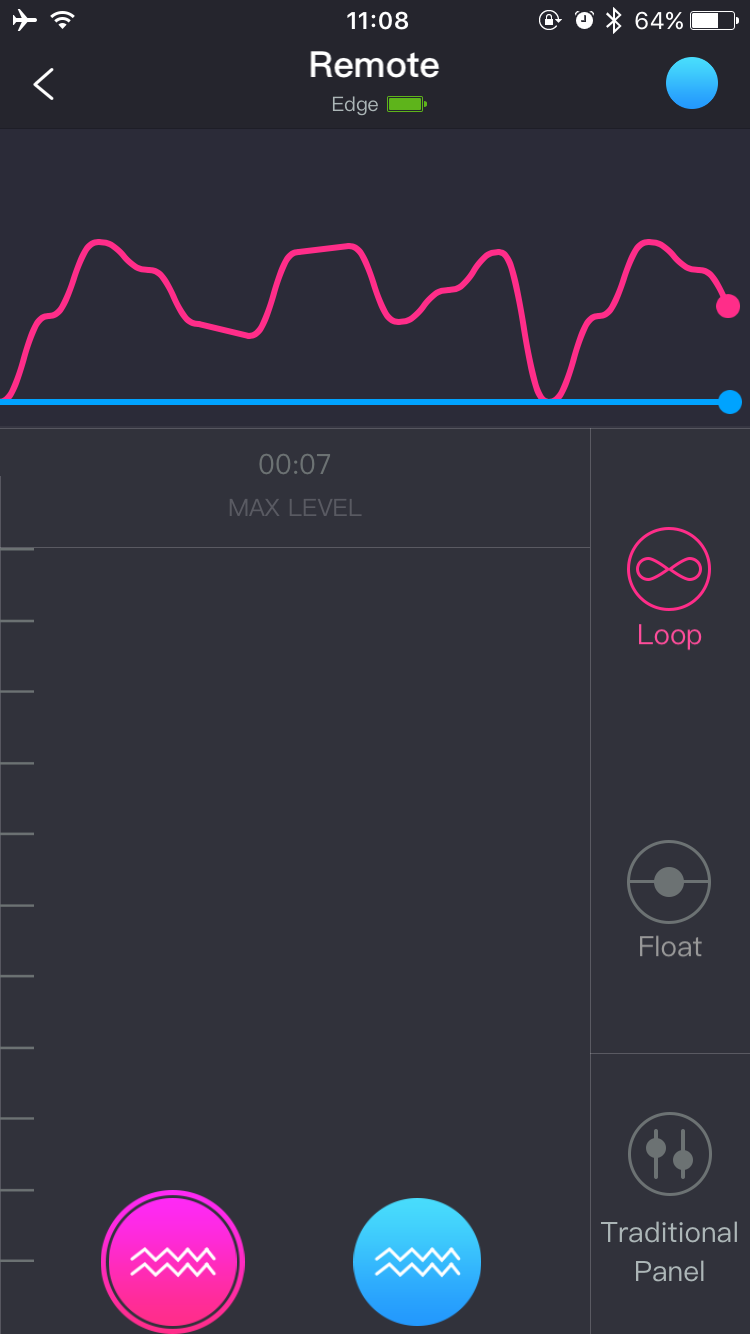
Task: Tap the back chevron to leave Remote
Action: click(x=42, y=84)
